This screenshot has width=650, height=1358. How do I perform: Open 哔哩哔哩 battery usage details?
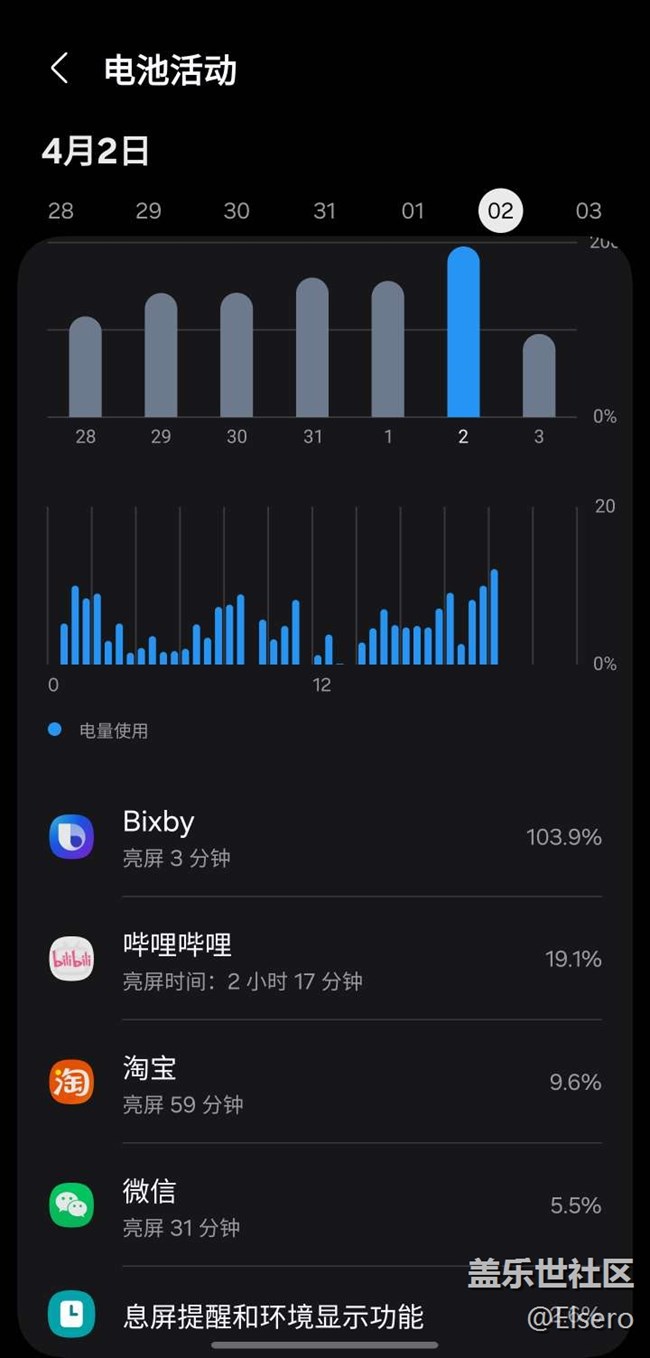point(325,960)
